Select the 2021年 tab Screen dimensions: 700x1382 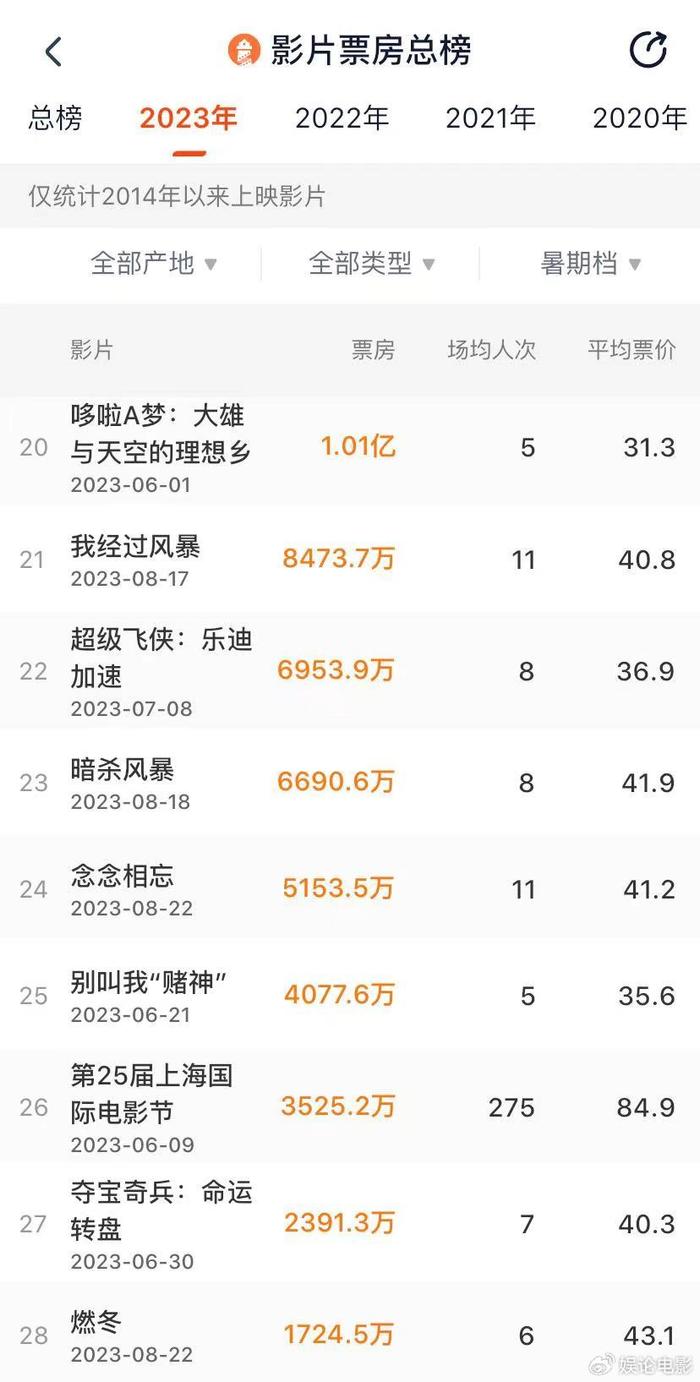(491, 119)
